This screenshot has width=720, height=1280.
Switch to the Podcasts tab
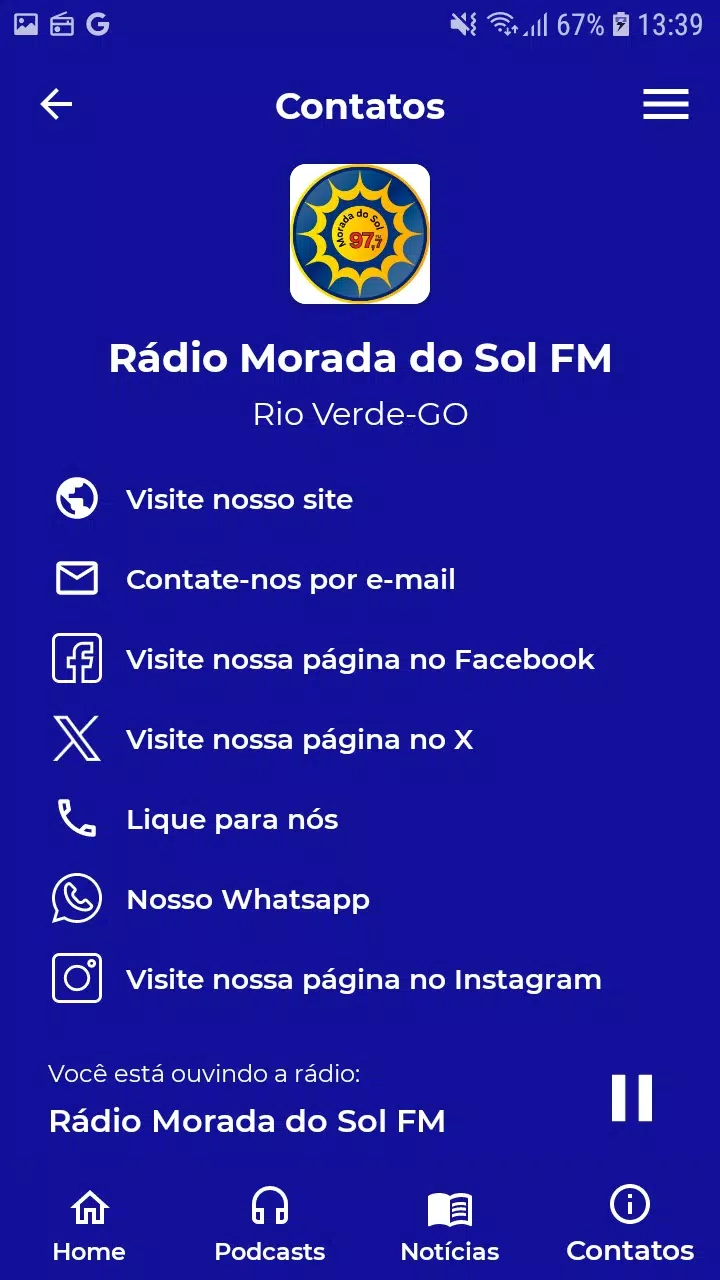[270, 1225]
